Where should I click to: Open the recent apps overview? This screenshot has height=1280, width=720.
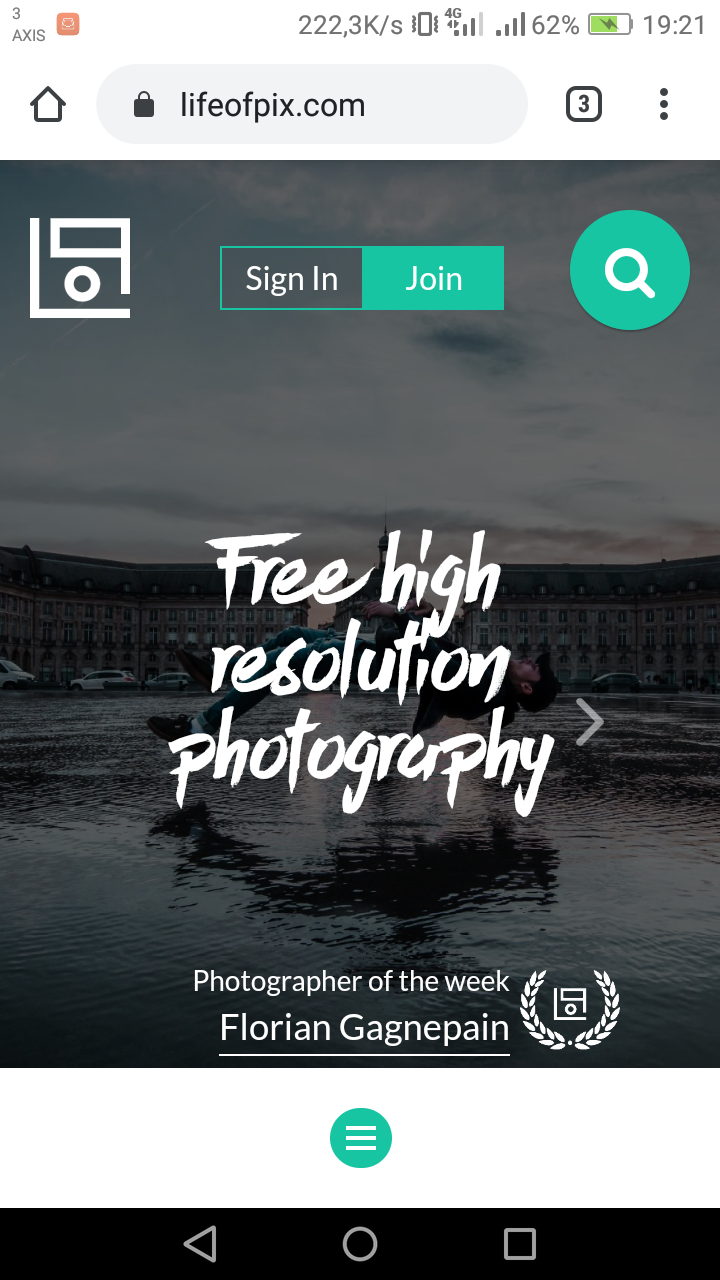520,1244
